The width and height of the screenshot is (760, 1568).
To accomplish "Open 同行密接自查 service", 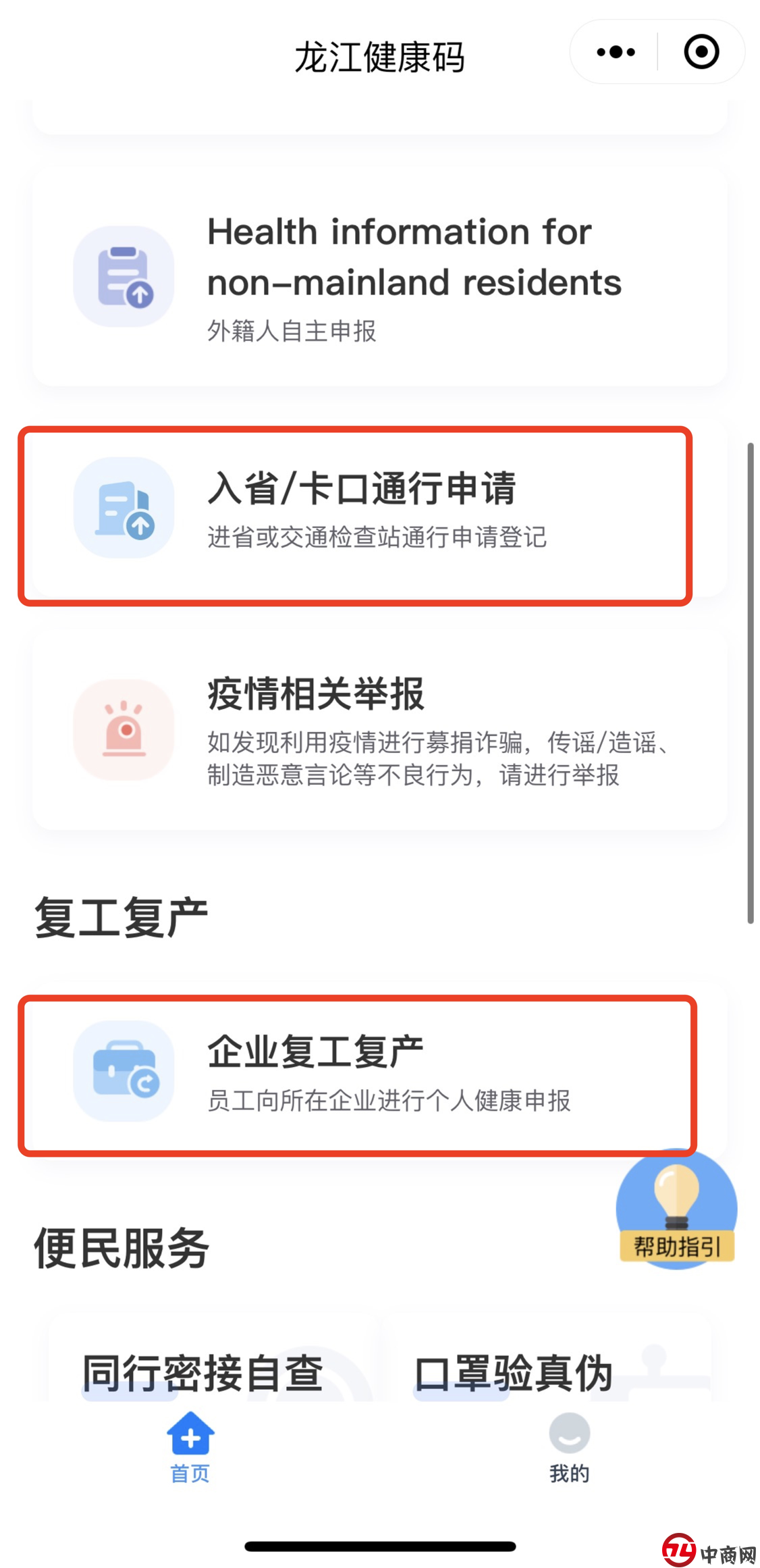I will pyautogui.click(x=202, y=1373).
